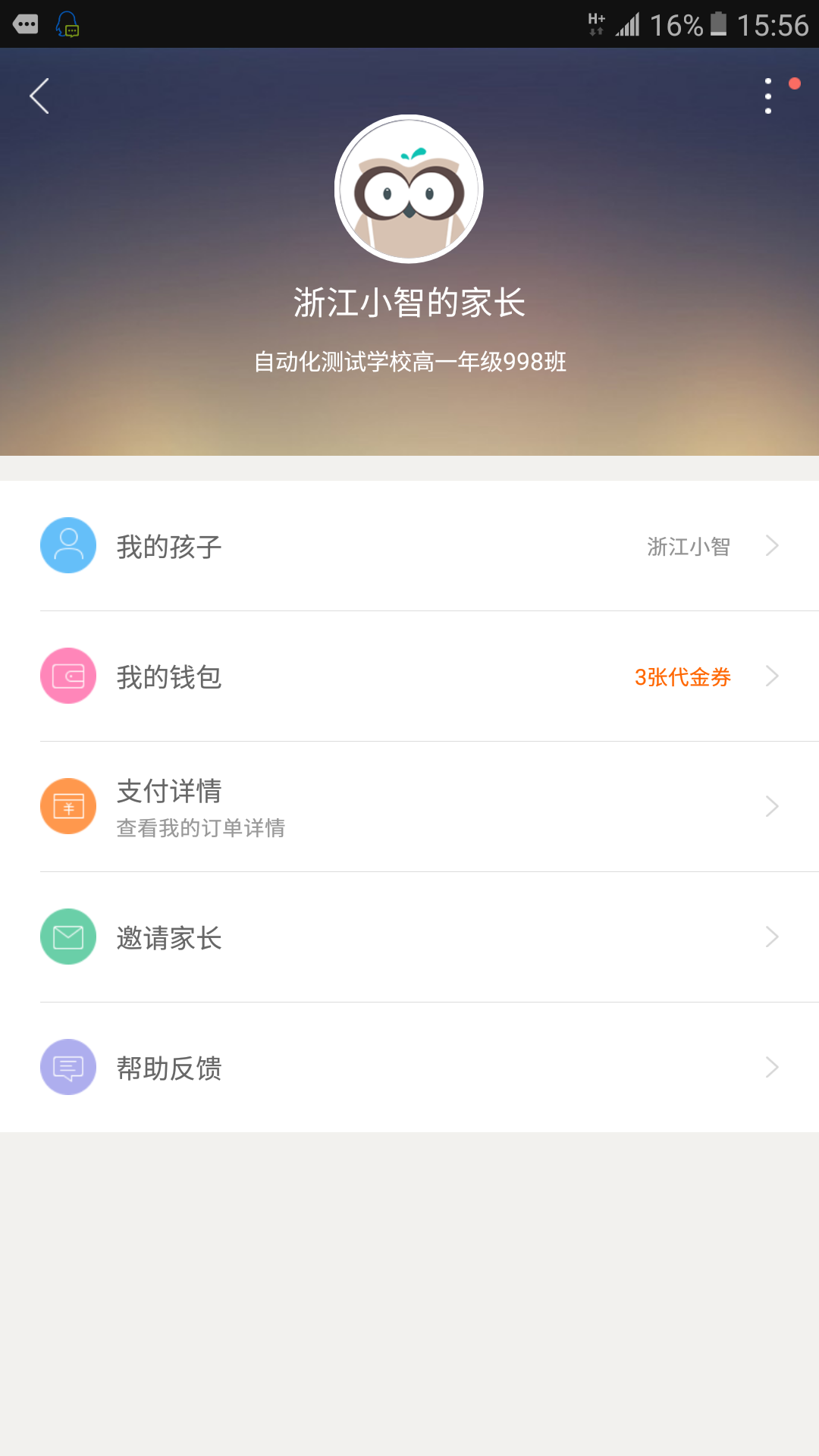This screenshot has width=819, height=1456.
Task: Tap the back arrow at top left
Action: tap(39, 96)
